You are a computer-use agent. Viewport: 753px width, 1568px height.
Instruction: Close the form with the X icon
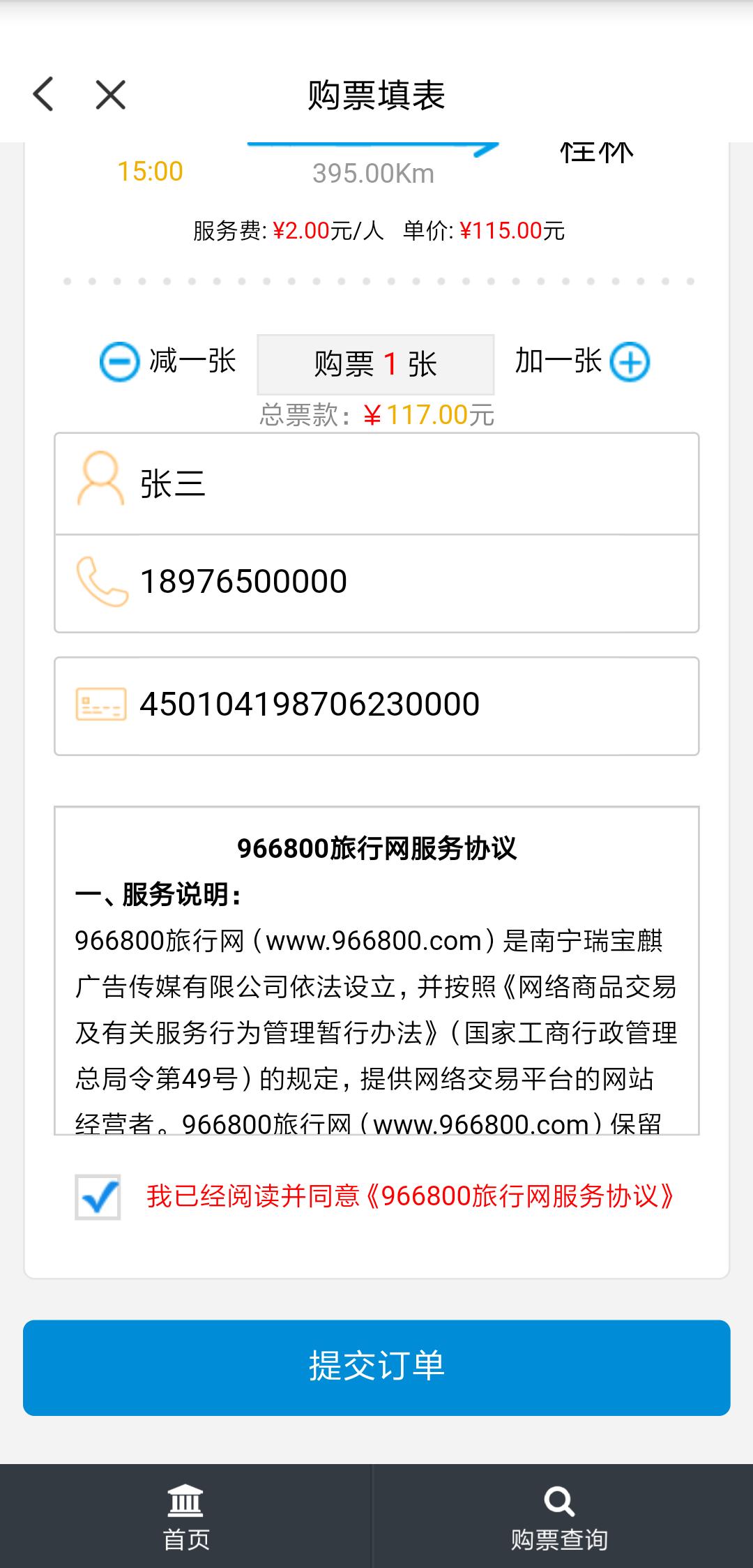coord(108,95)
